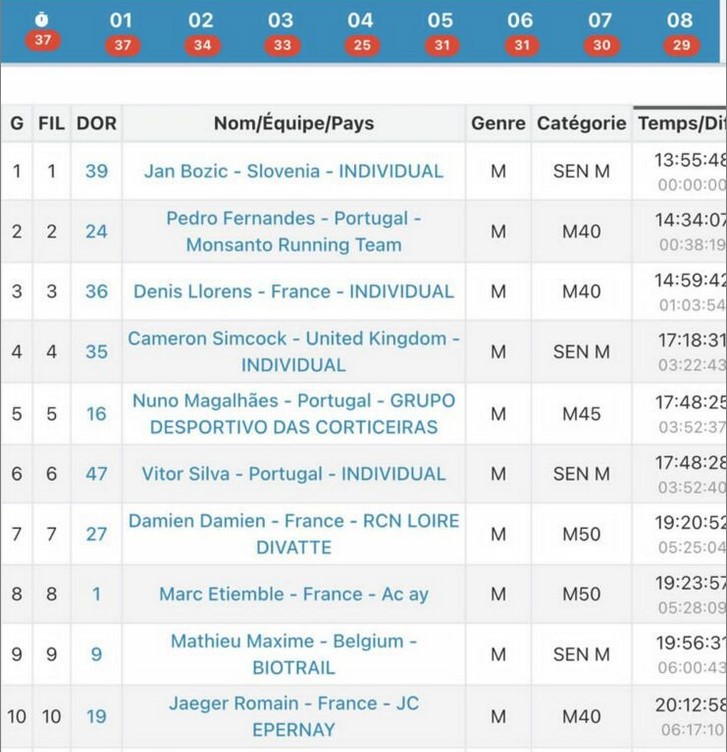The image size is (727, 752).
Task: Open checkpoint 06 tab
Action: (x=520, y=30)
